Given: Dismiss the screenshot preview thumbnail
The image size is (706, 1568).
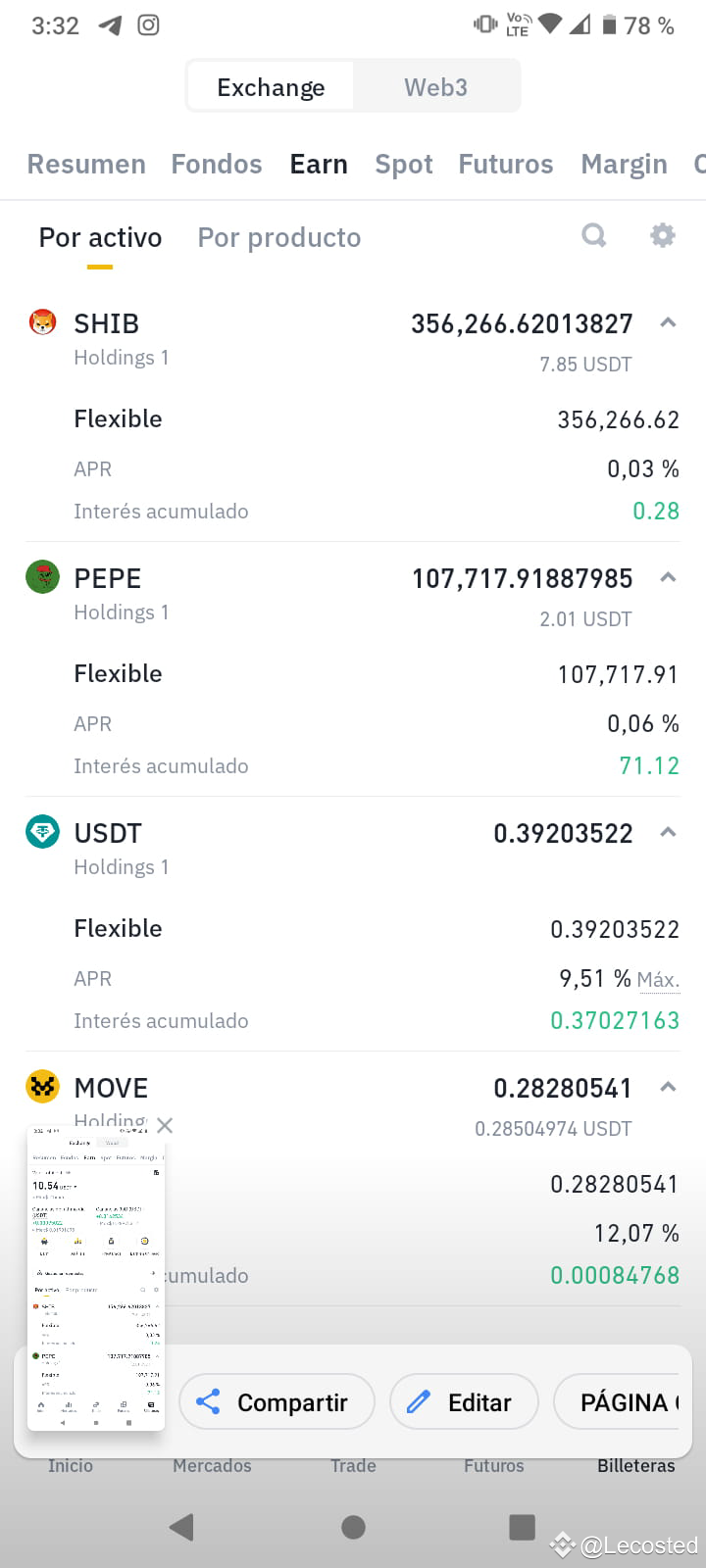Looking at the screenshot, I should tap(165, 1126).
